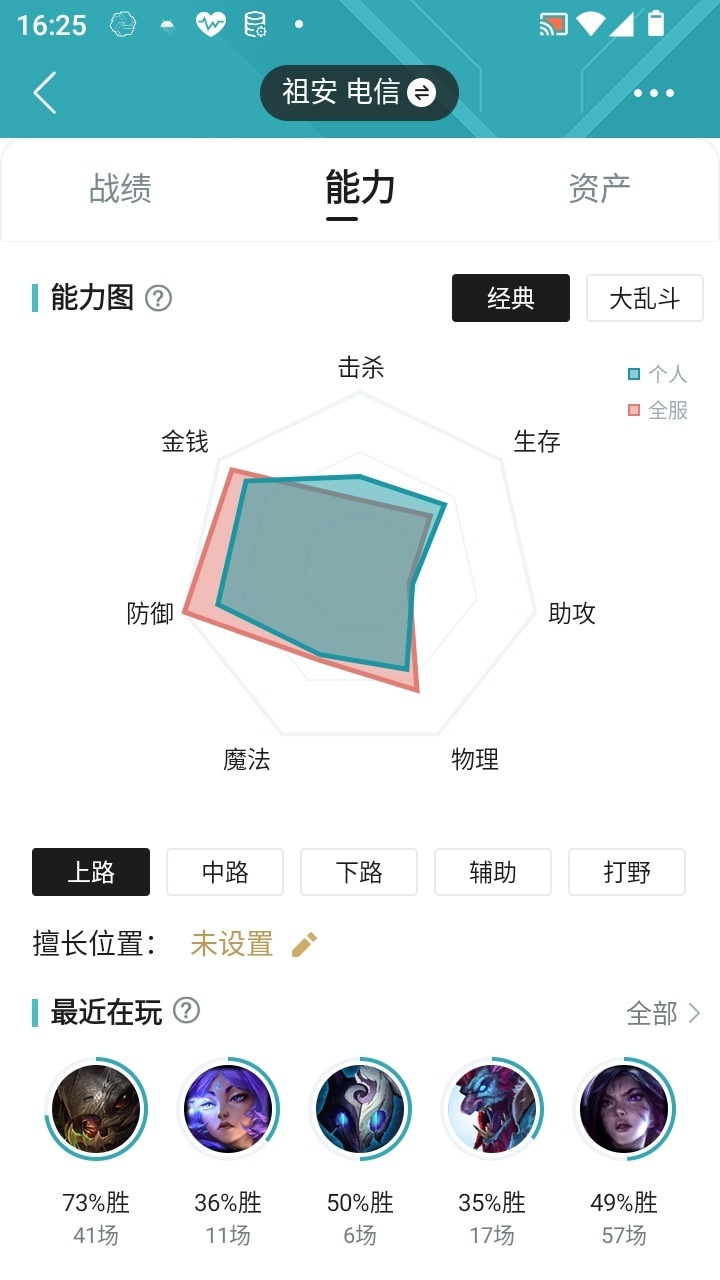Switch to the 资产 tab

coord(599,188)
